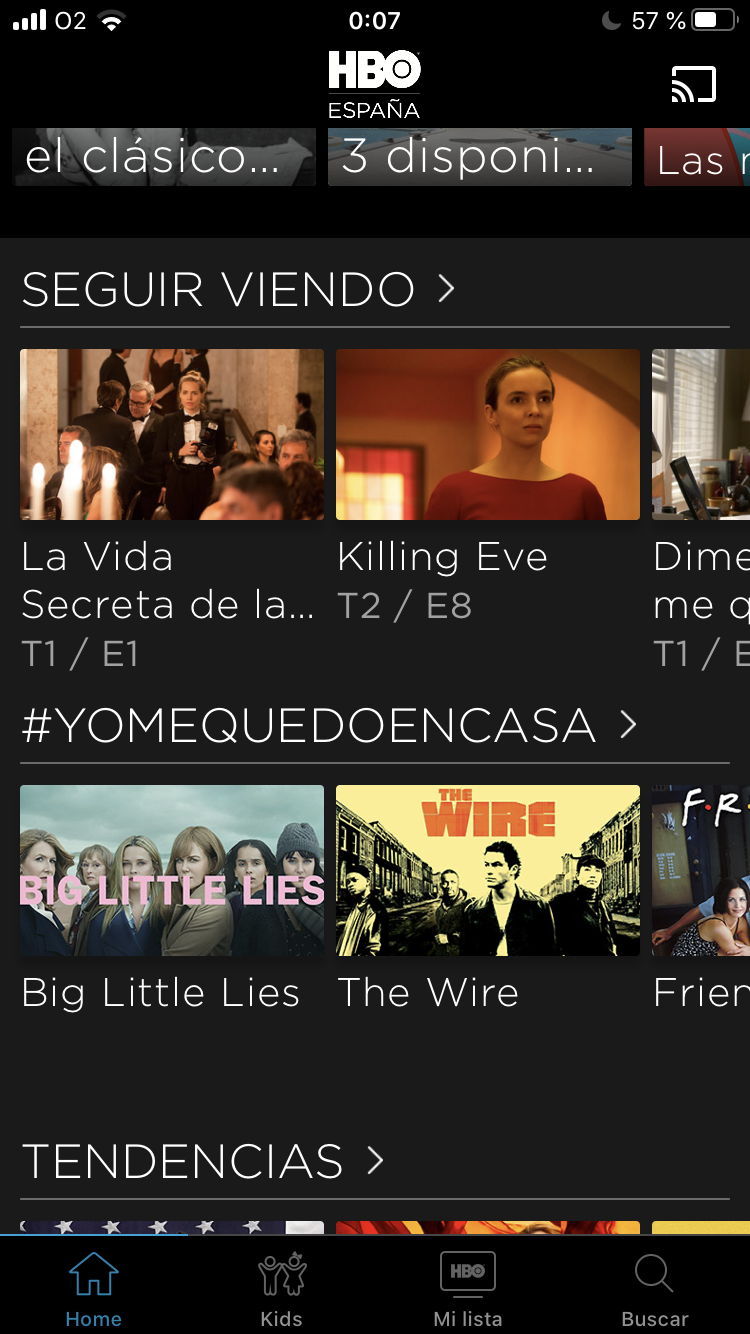Open the '3 disponi…' banner card

click(x=479, y=157)
